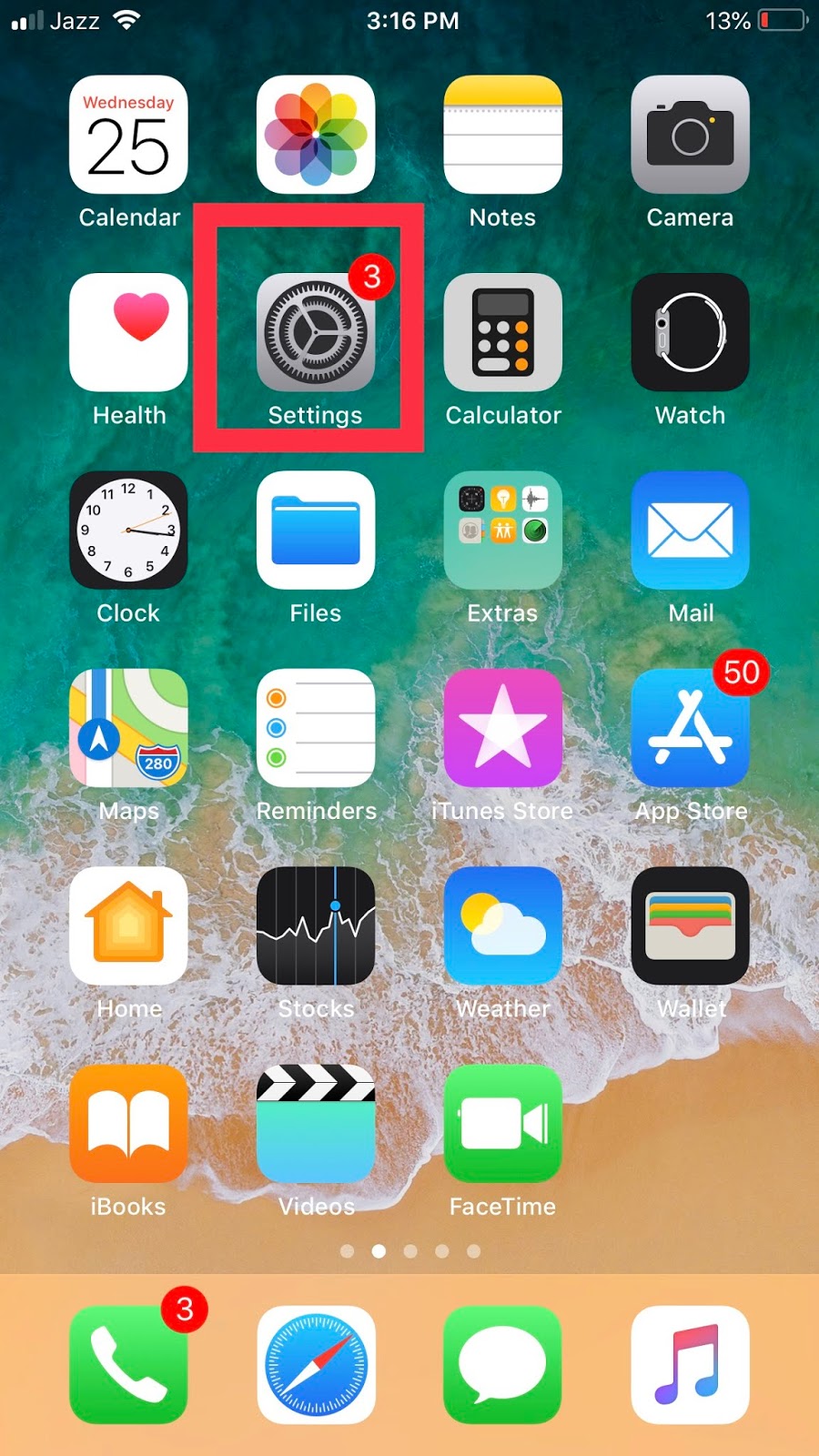Open the Files app

[315, 531]
